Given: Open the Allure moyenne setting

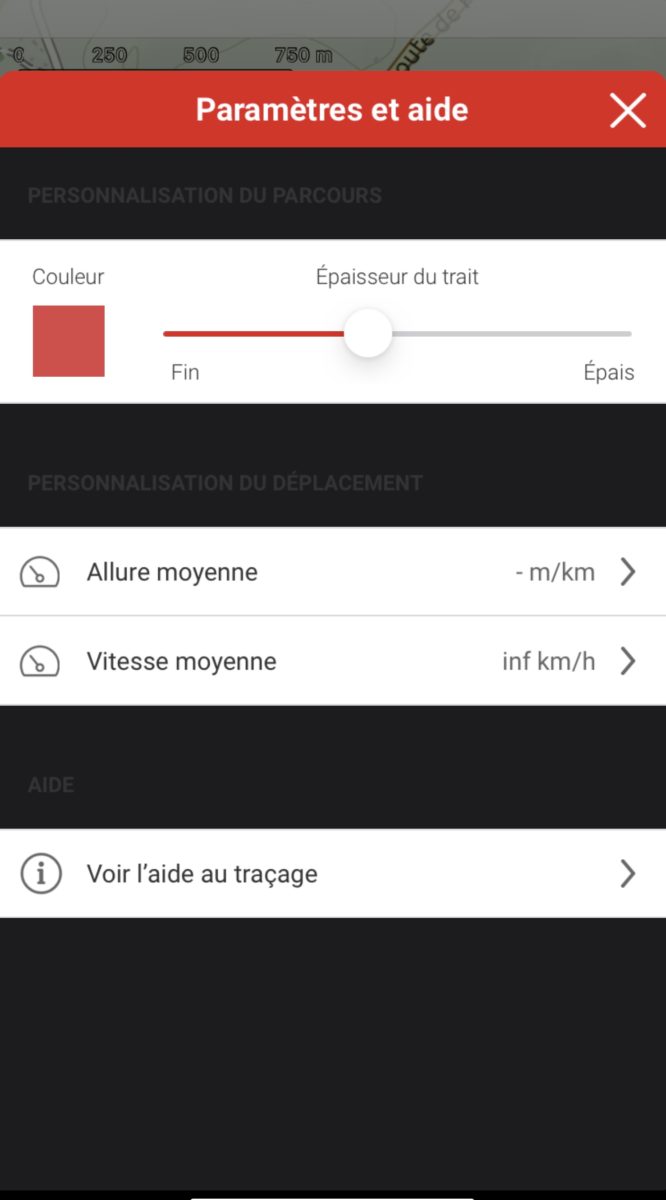Looking at the screenshot, I should coord(333,572).
